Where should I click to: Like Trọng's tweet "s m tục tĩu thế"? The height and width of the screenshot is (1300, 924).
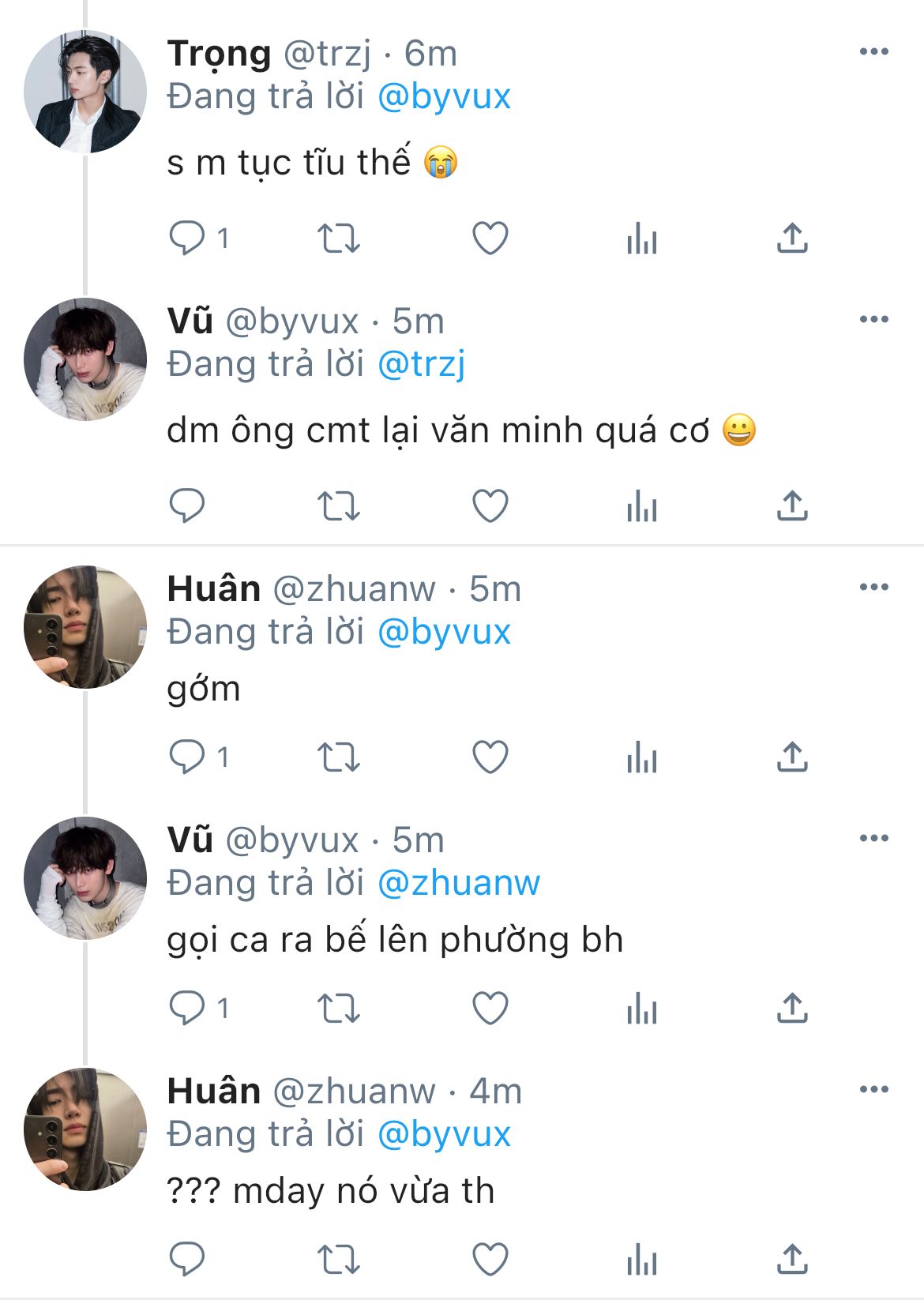point(490,238)
